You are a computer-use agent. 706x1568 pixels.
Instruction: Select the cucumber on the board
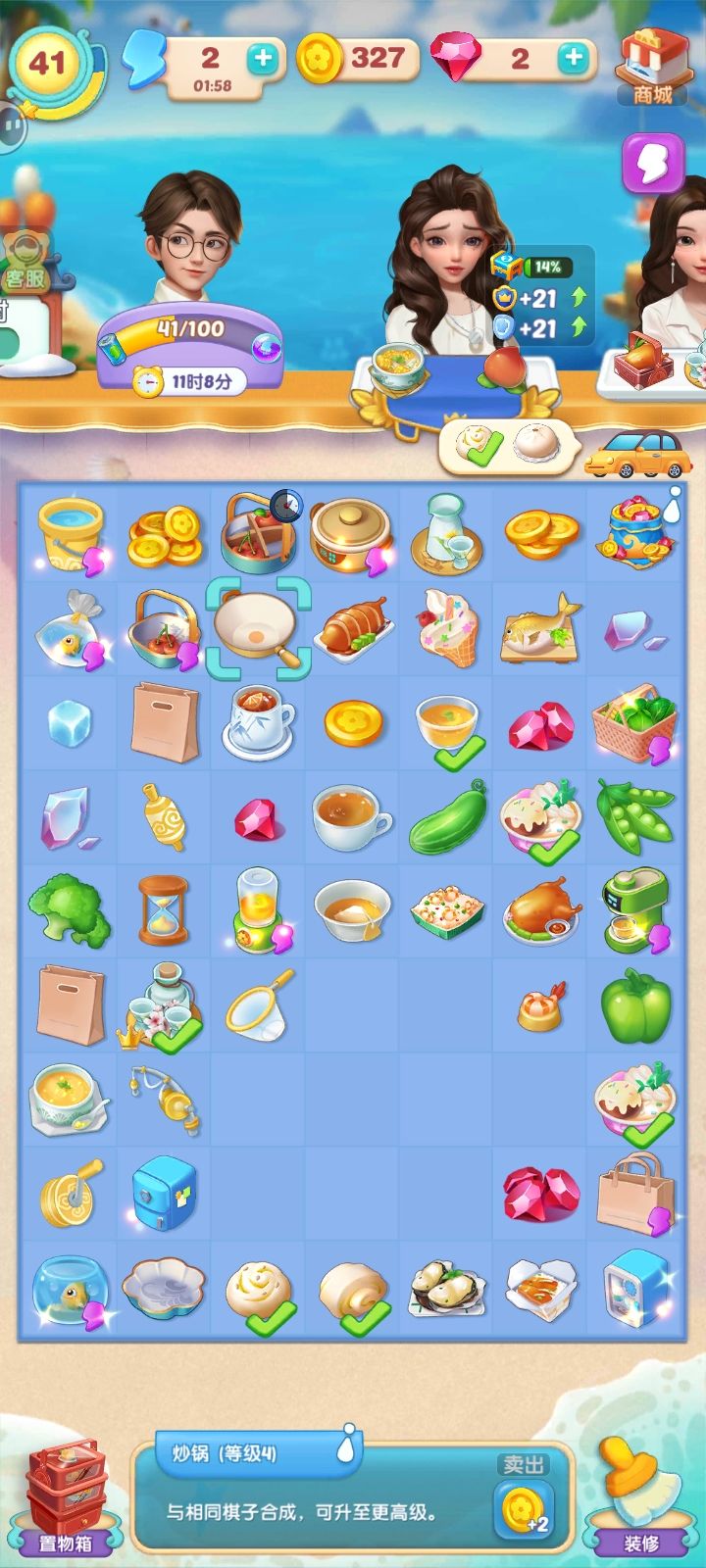pos(447,817)
